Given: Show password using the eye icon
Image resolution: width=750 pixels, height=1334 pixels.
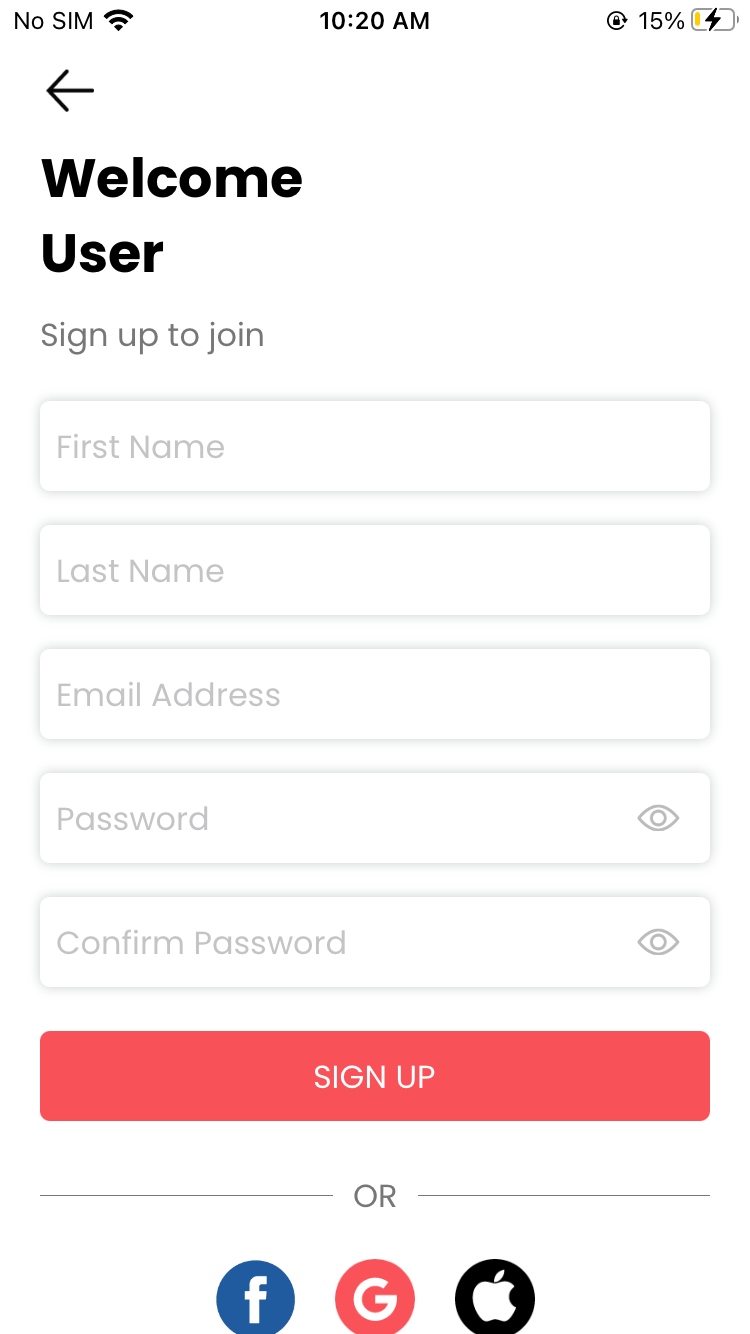Looking at the screenshot, I should tap(658, 818).
